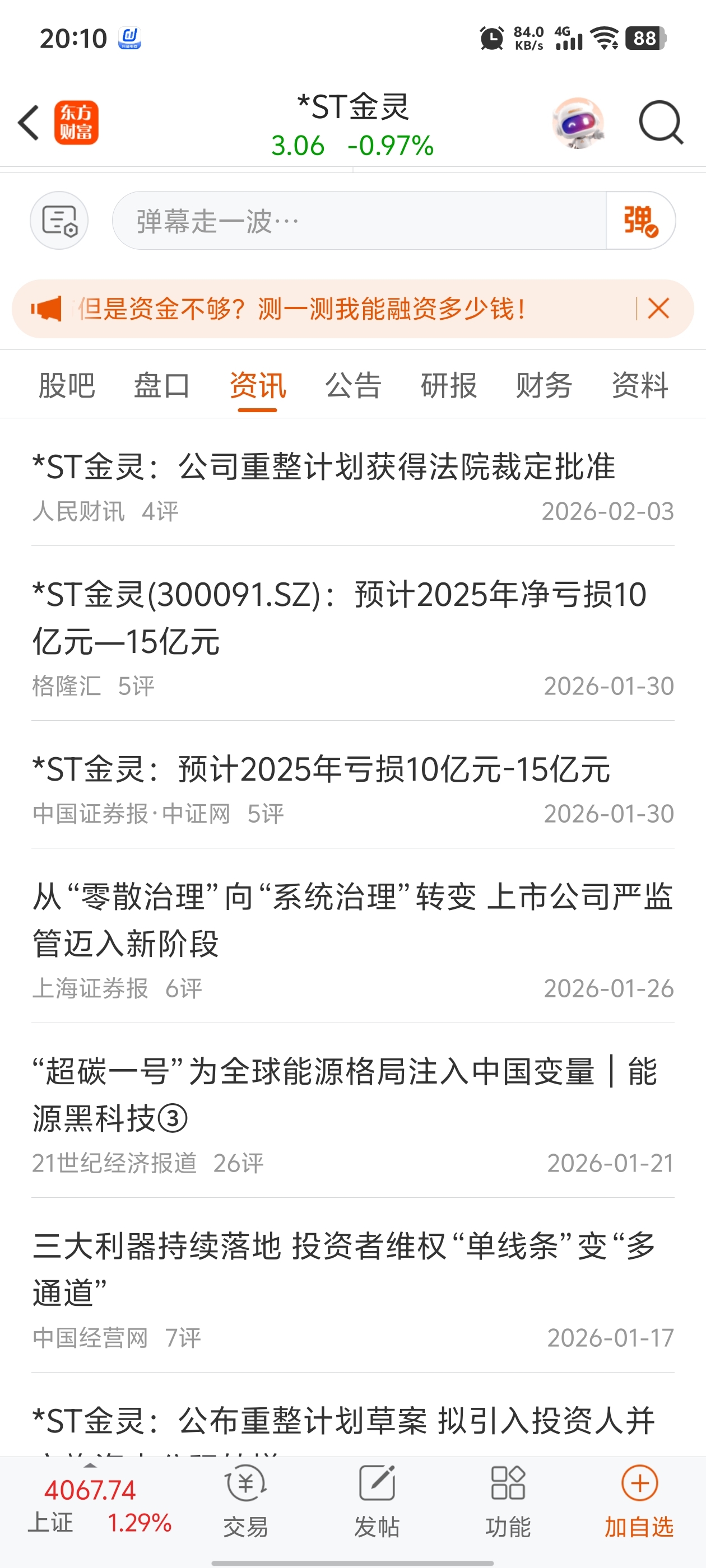Toggle the 弹 danmaku button

pos(640,220)
